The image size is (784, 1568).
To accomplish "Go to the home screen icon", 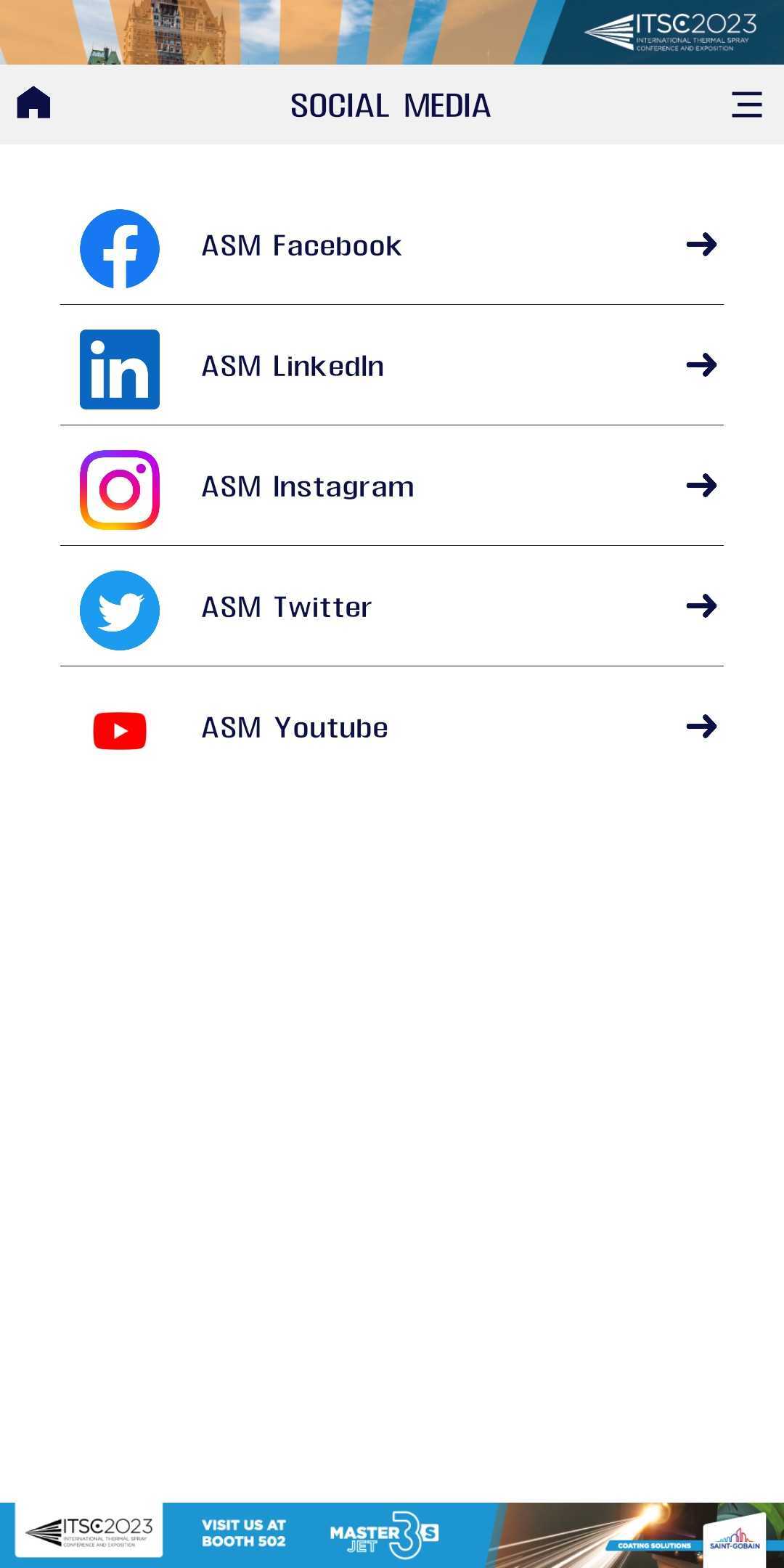I will click(x=33, y=102).
